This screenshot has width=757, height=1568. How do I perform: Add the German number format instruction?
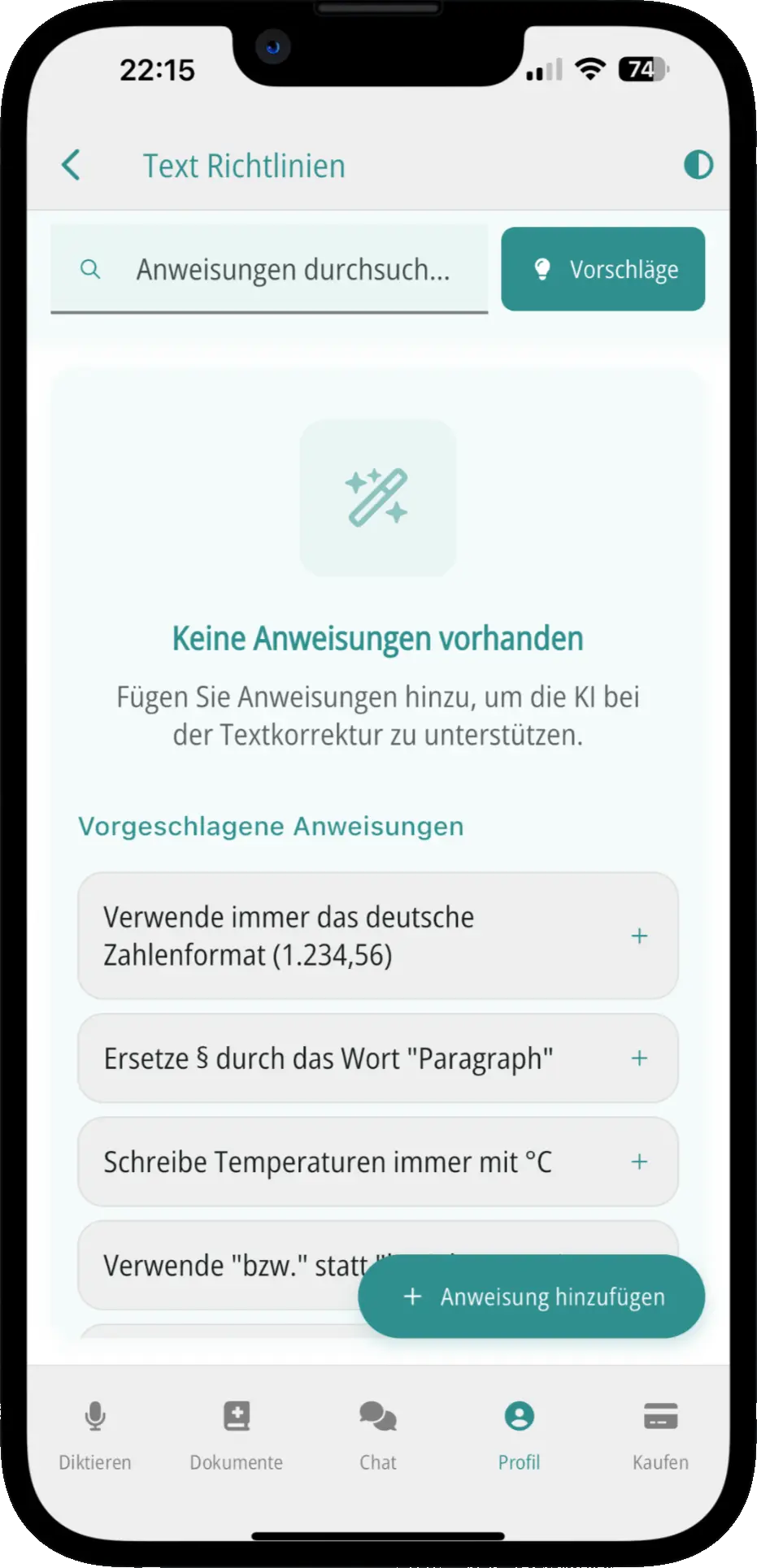coord(640,936)
